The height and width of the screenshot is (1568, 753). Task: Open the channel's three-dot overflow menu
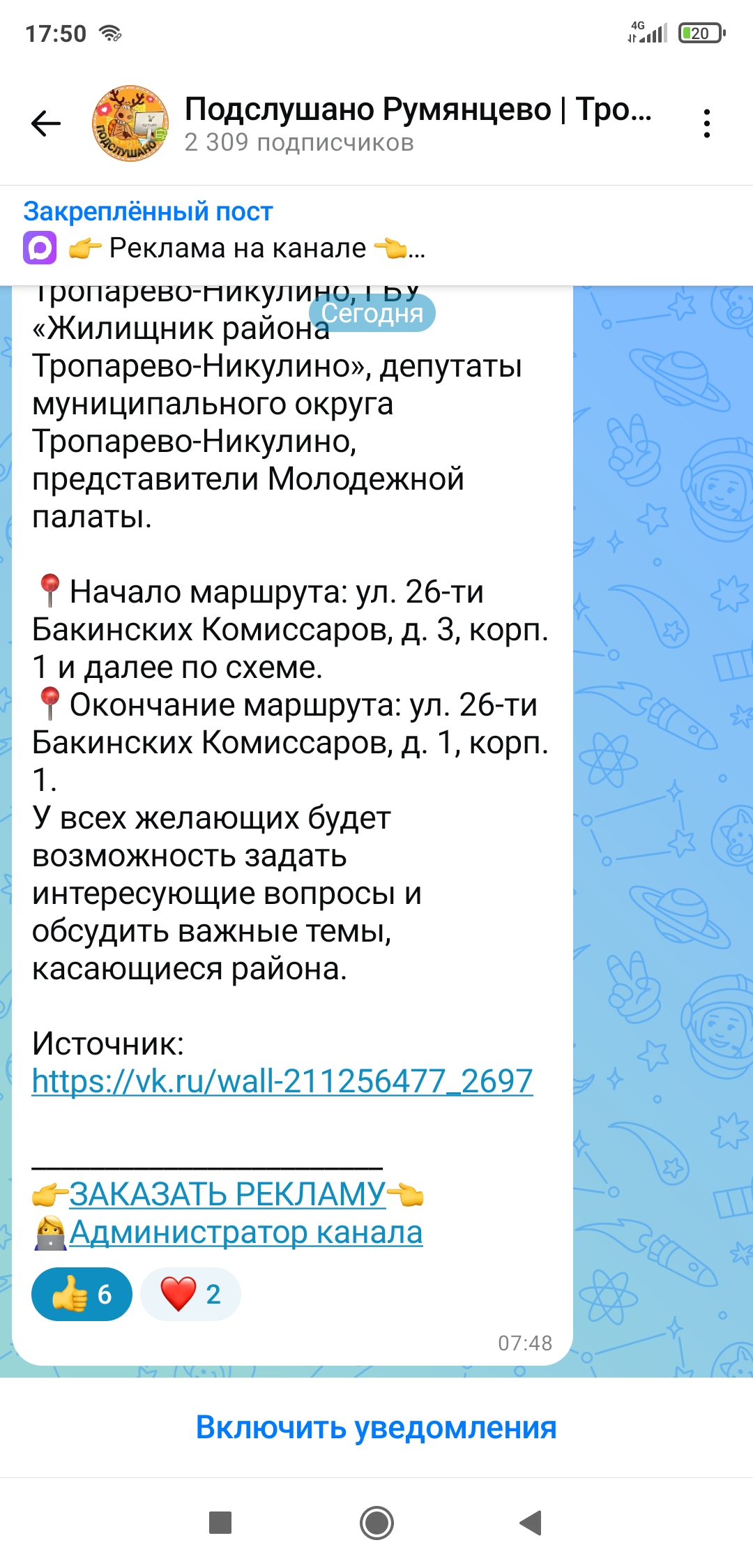click(706, 124)
